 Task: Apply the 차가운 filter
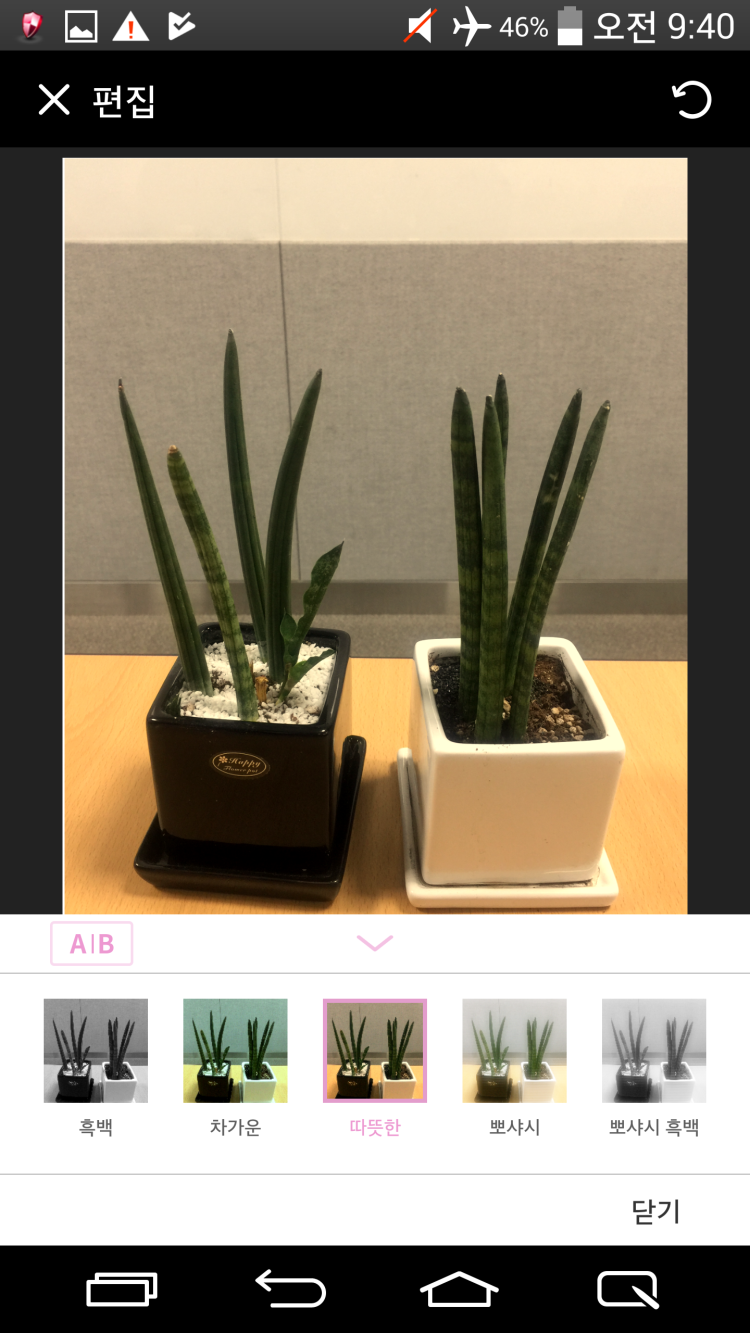point(235,1051)
